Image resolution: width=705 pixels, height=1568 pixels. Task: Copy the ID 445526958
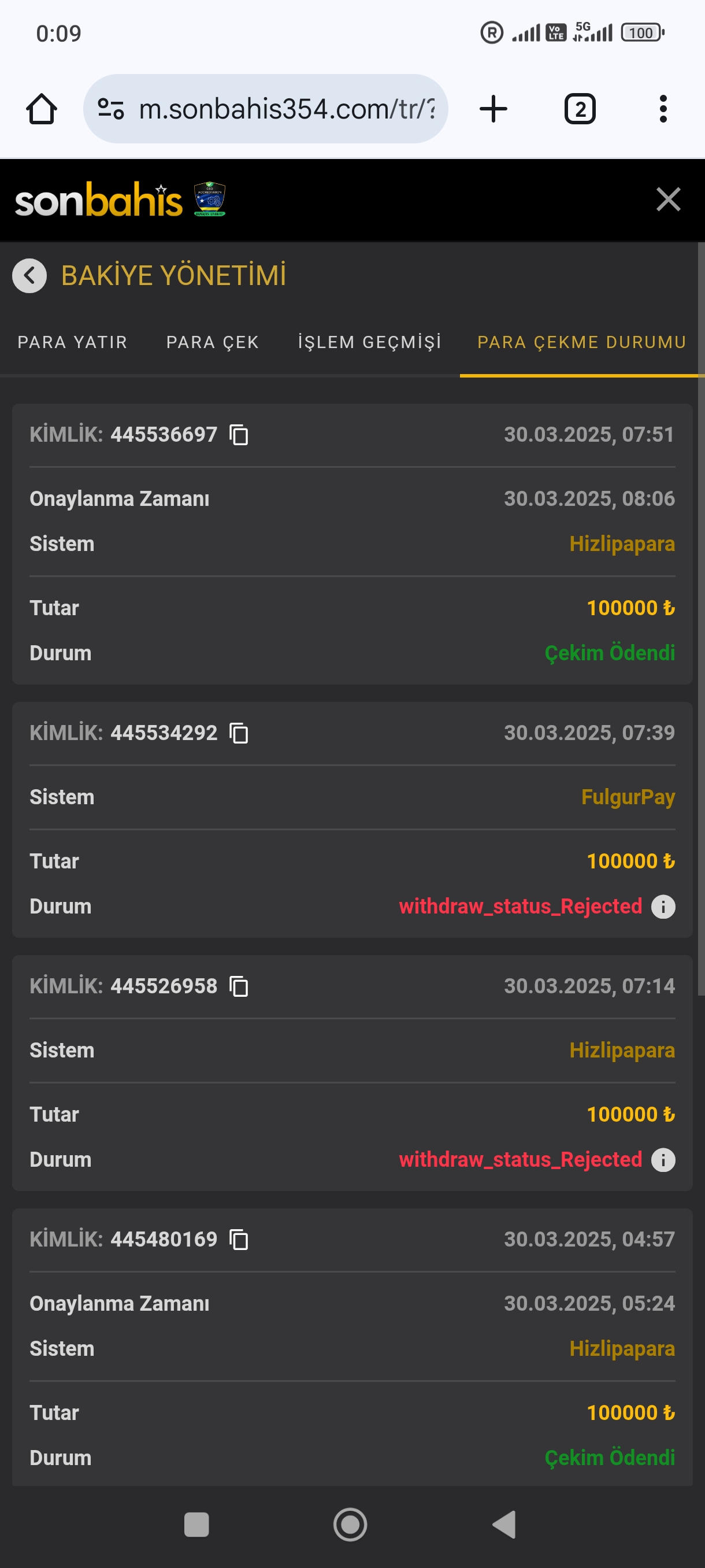239,986
